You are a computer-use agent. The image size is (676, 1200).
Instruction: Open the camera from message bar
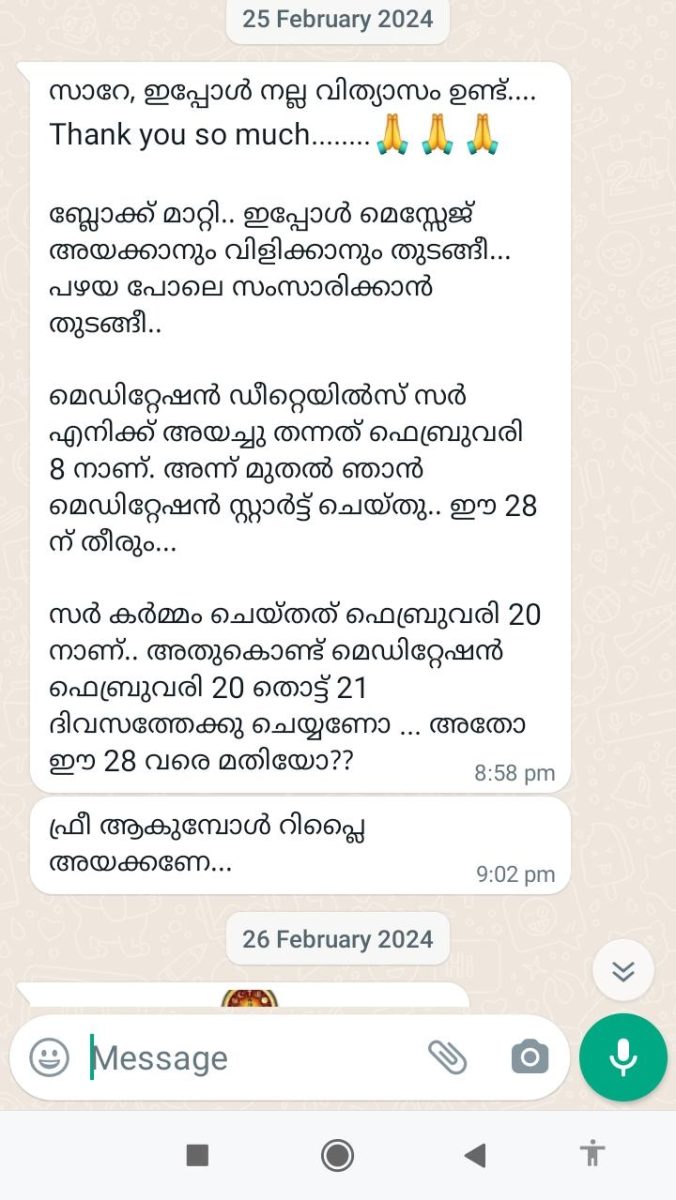point(529,1057)
